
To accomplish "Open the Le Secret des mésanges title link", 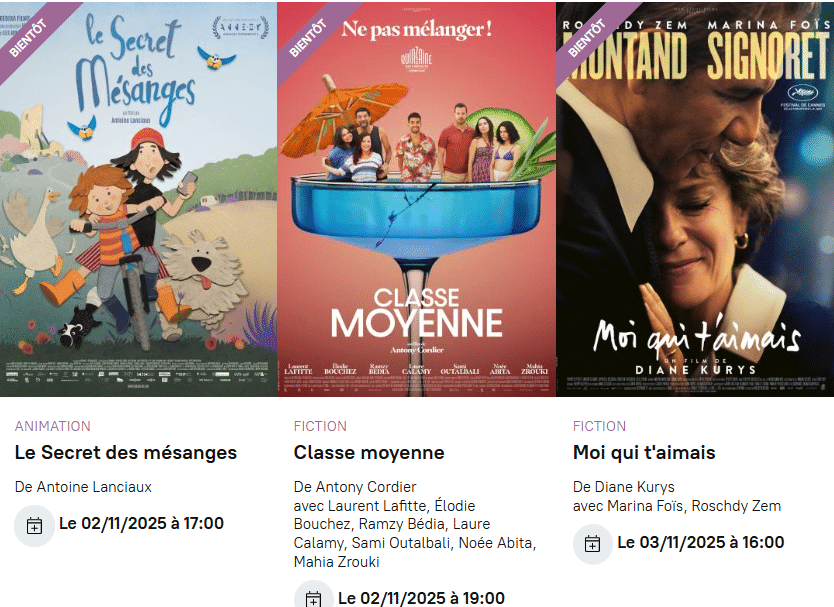I will pyautogui.click(x=126, y=453).
